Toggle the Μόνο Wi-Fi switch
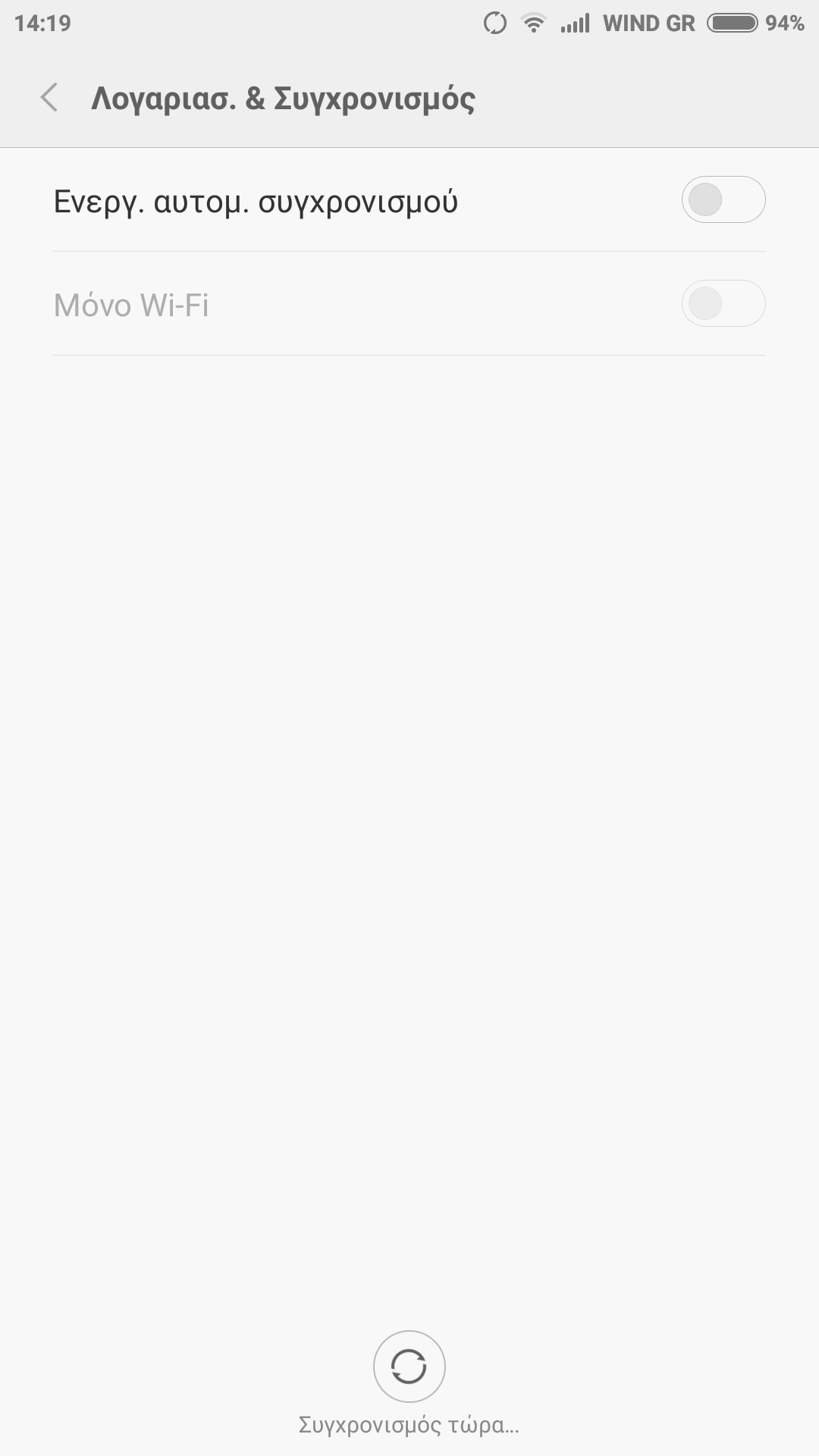The image size is (819, 1456). (x=723, y=303)
